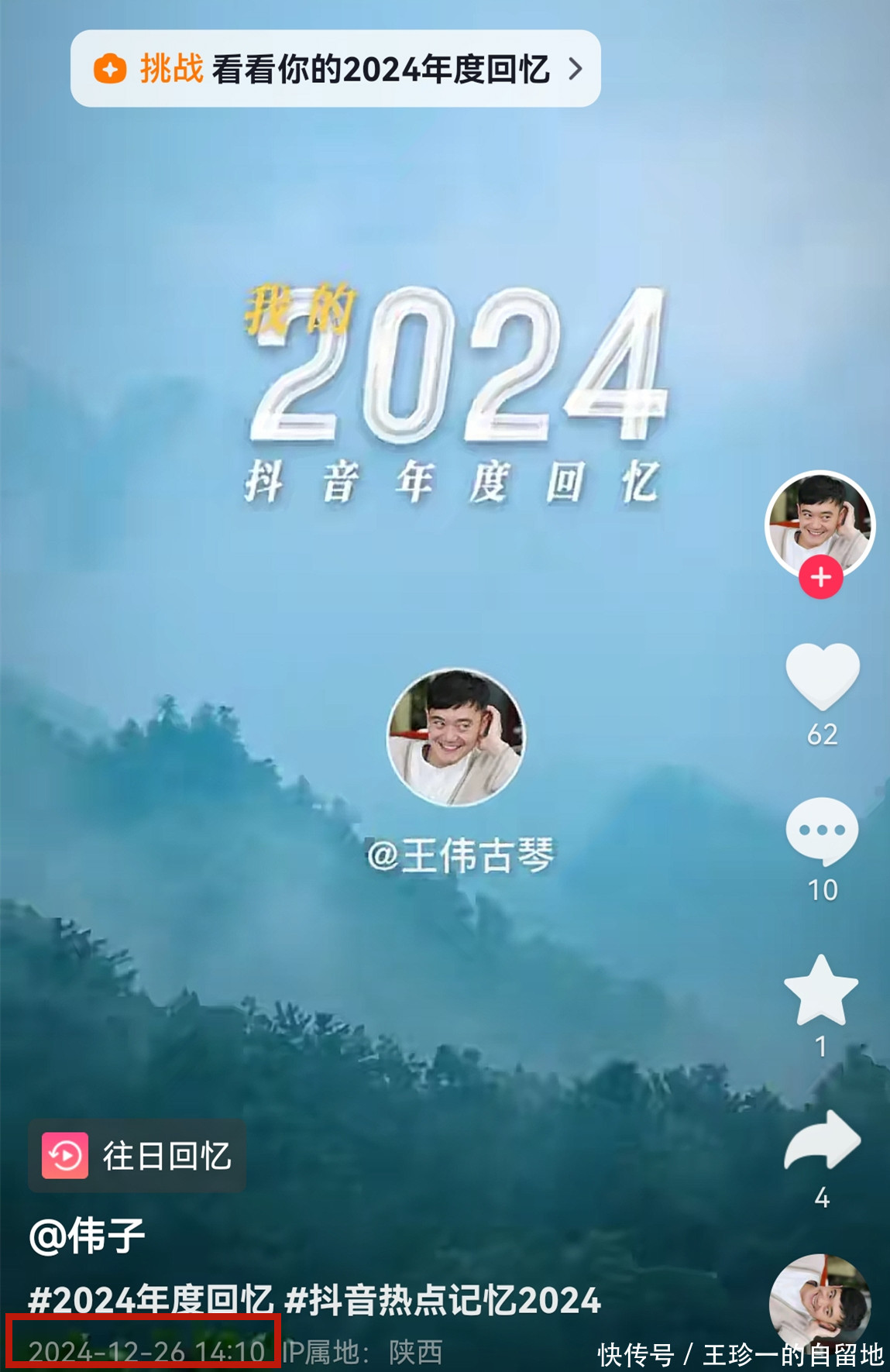Follow the creator with the red plus button
890x1372 pixels.
tap(820, 578)
